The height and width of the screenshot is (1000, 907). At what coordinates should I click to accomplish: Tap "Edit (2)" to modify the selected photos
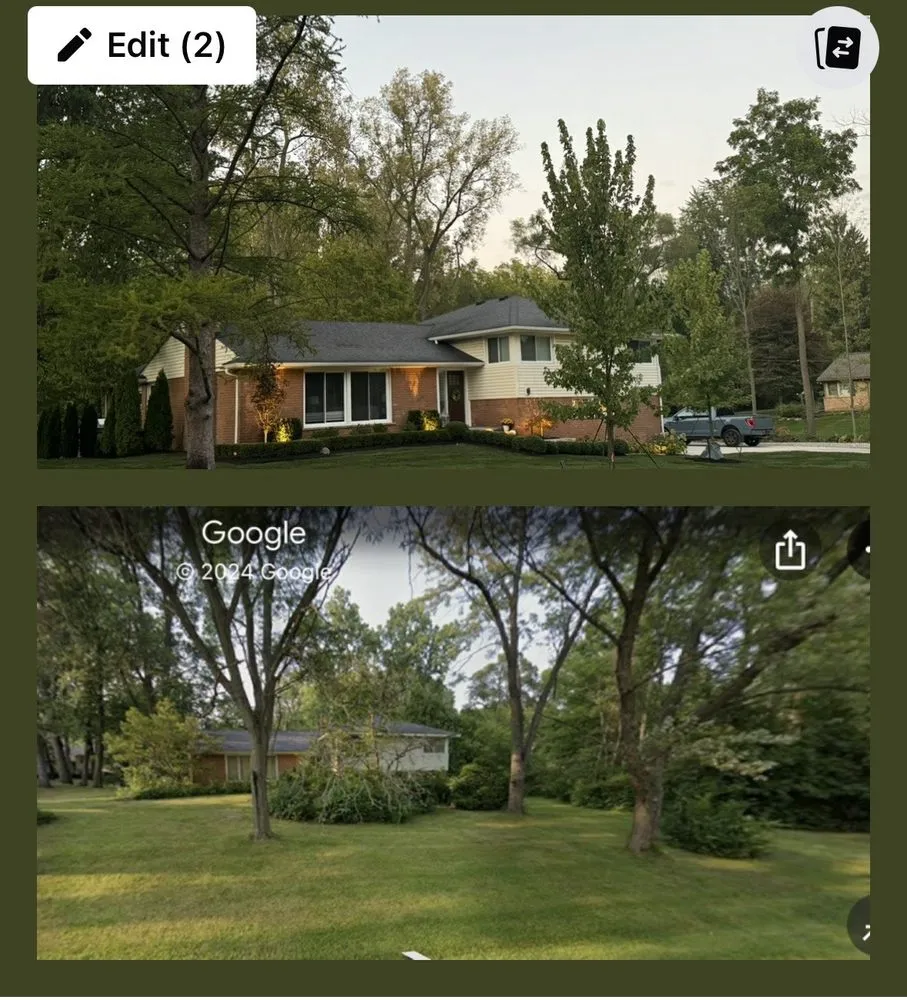[x=140, y=45]
